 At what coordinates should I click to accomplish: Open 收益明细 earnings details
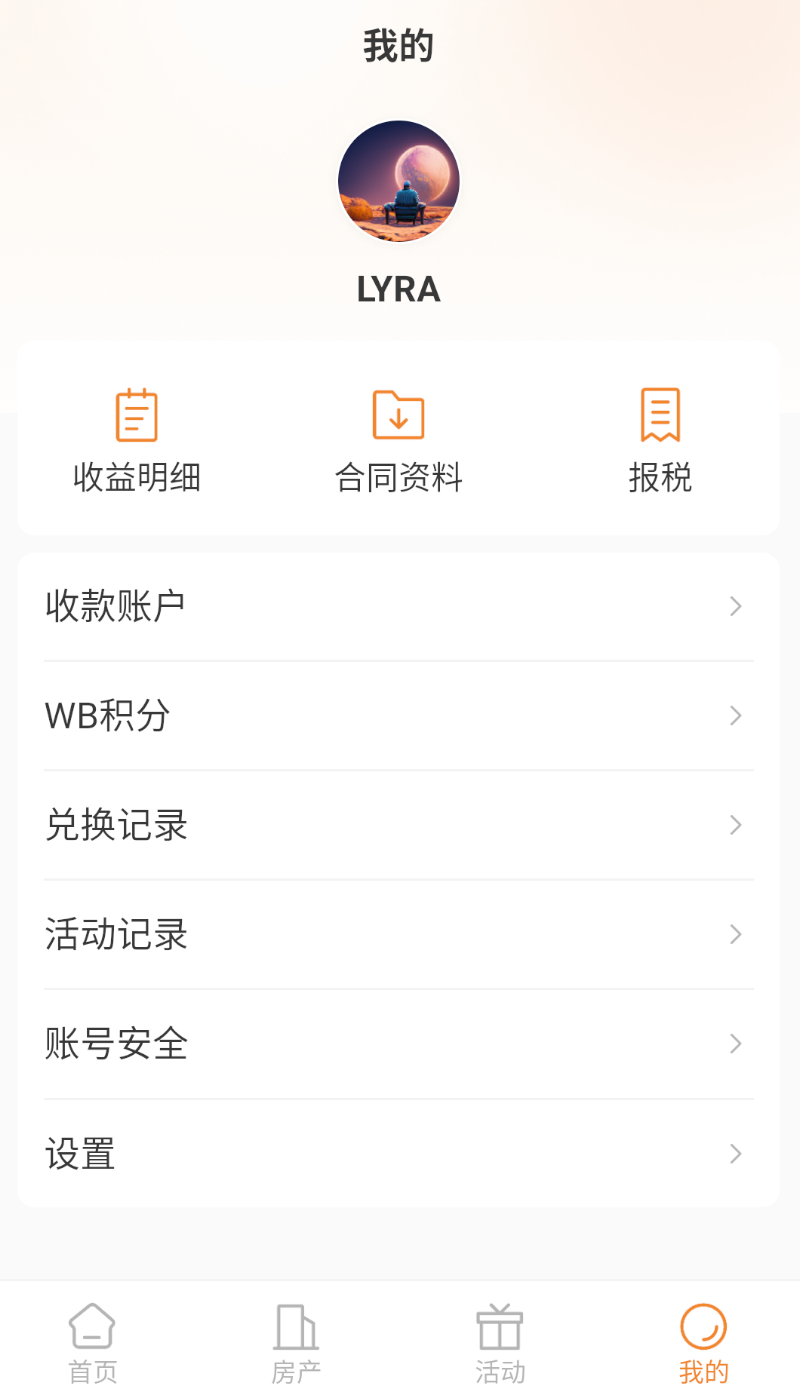point(137,440)
